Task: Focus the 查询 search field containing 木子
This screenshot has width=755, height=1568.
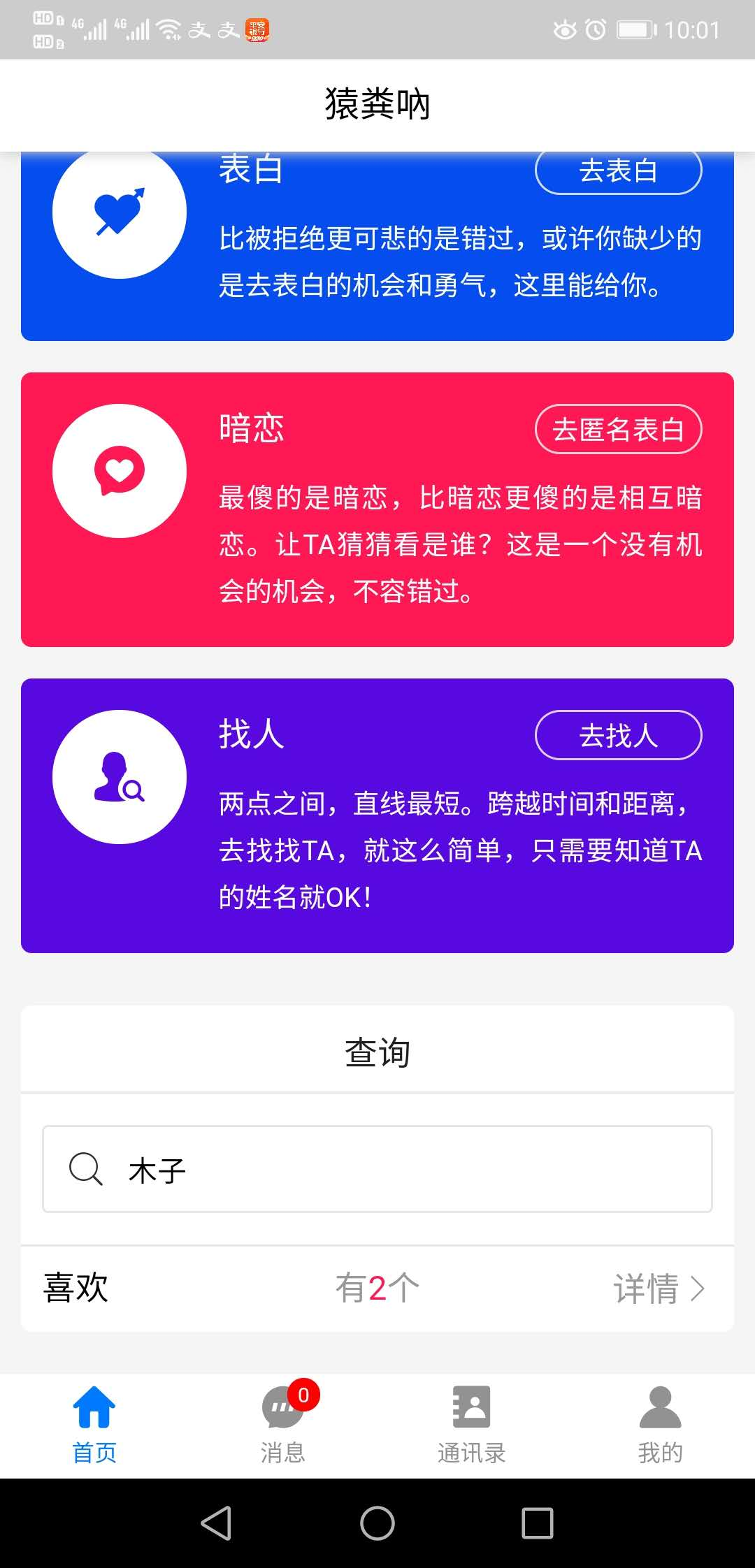Action: pos(377,1169)
